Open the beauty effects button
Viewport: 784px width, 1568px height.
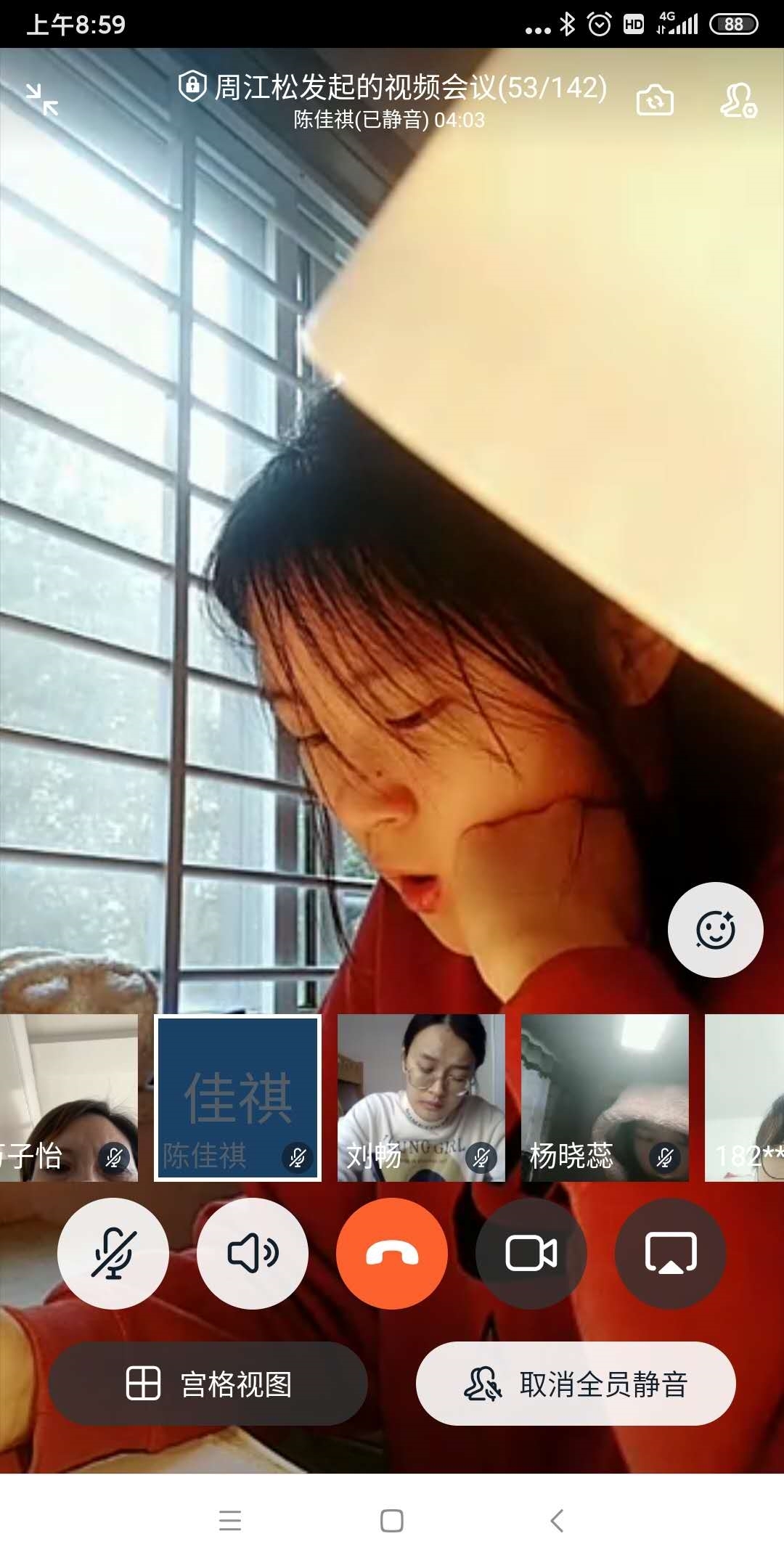click(x=715, y=930)
